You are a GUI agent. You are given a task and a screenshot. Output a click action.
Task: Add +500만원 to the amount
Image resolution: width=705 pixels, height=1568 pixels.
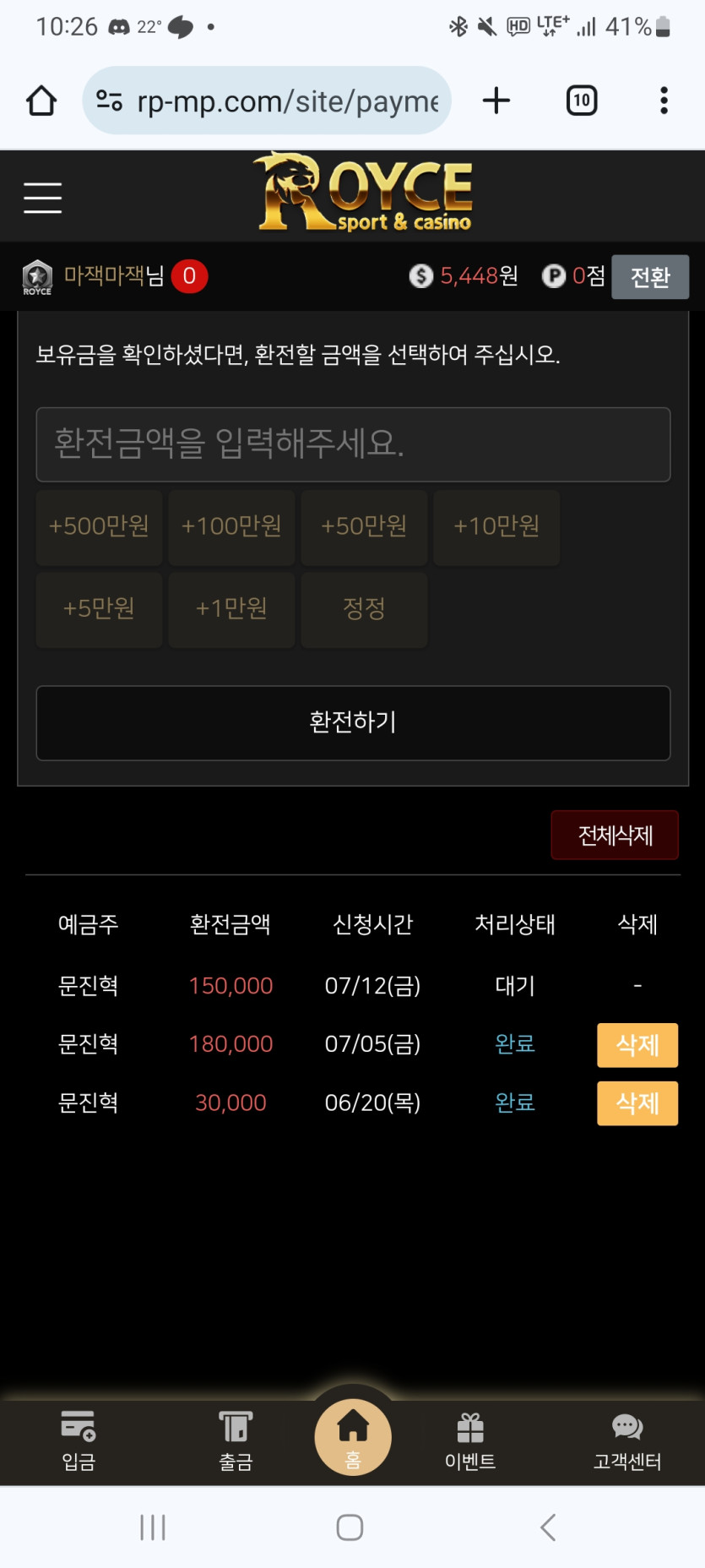coord(99,527)
